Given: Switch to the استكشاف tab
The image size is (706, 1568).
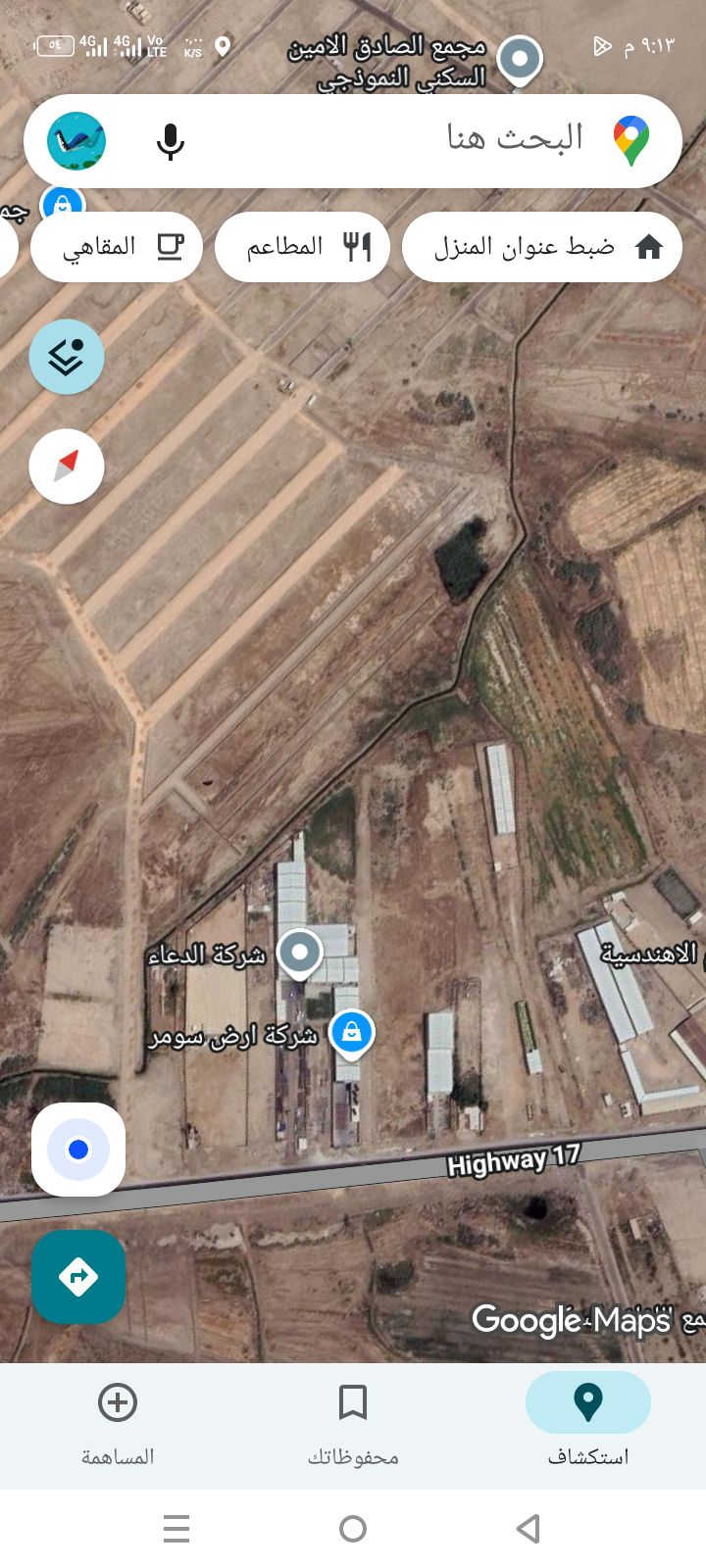Looking at the screenshot, I should (587, 1420).
